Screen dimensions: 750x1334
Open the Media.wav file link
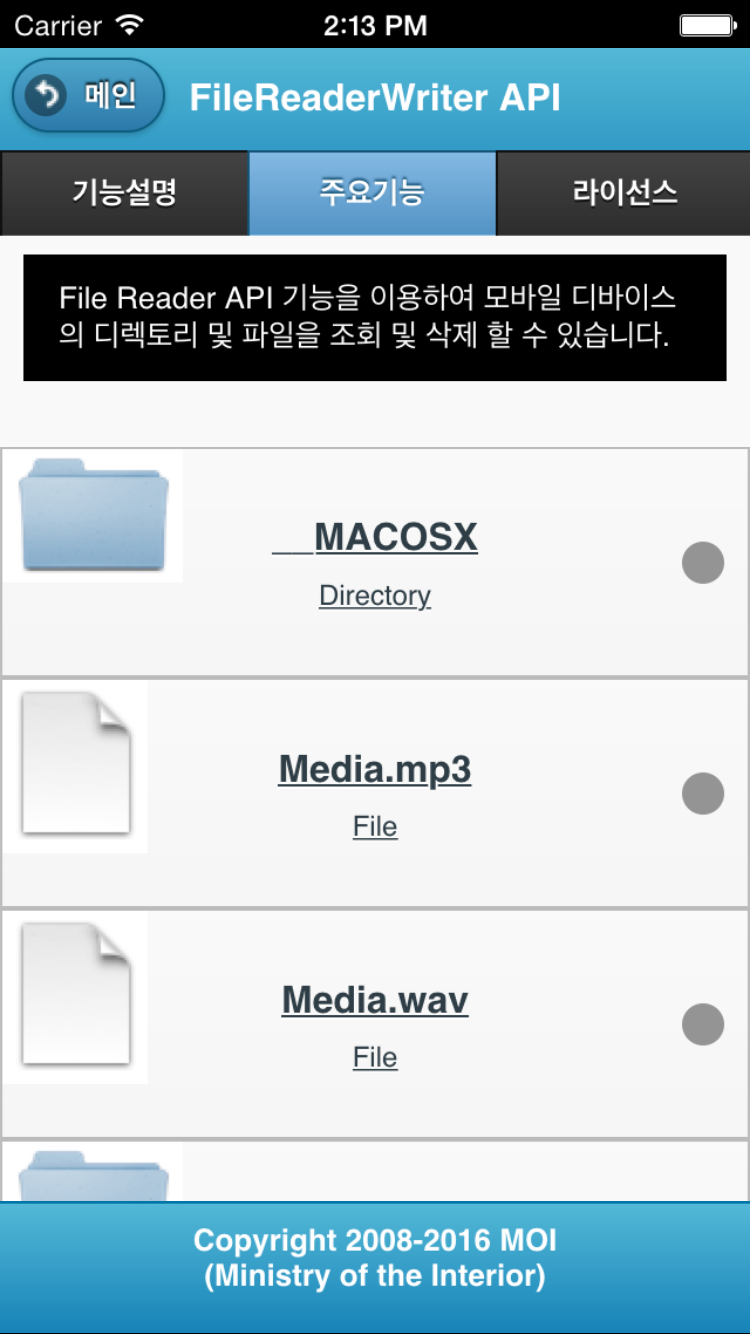375,1000
